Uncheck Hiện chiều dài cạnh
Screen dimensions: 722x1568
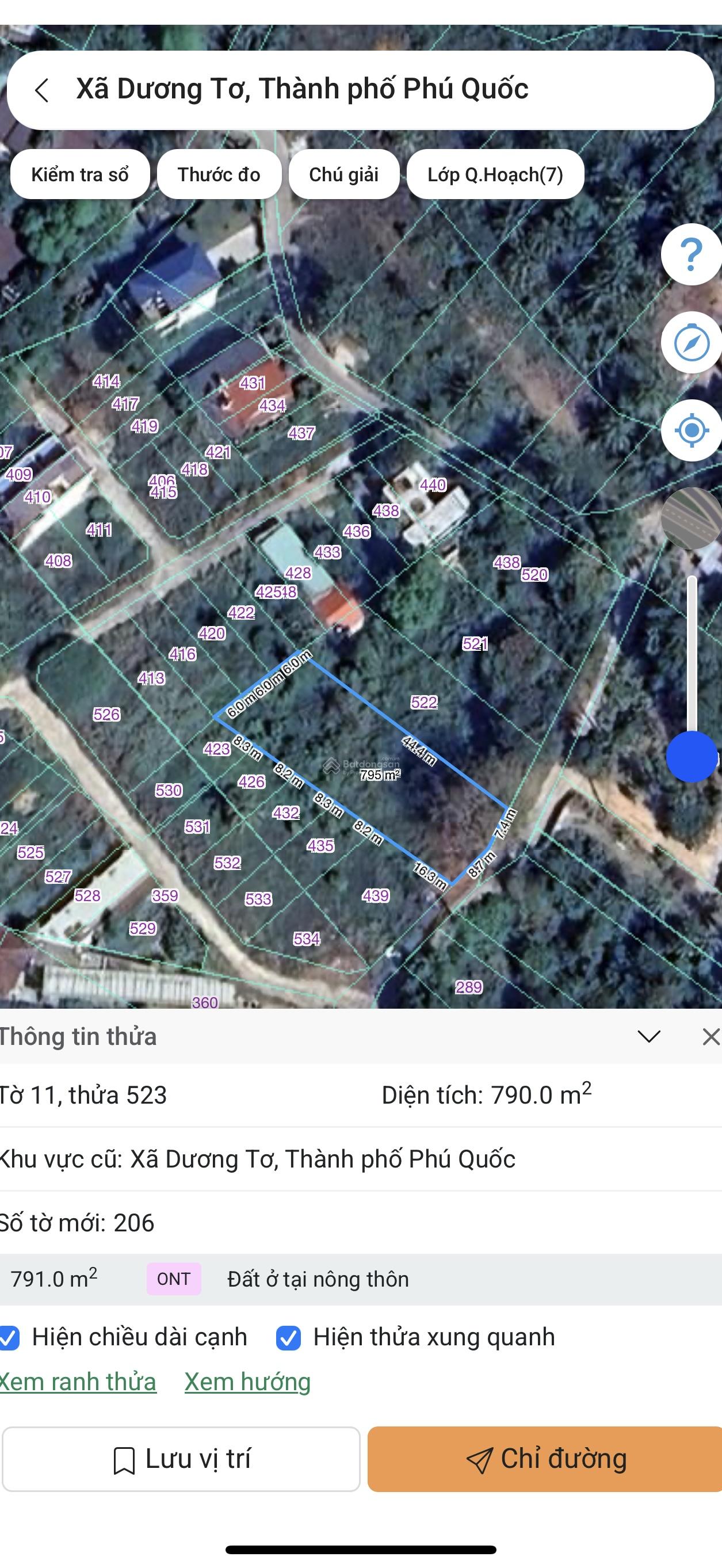click(x=9, y=1338)
